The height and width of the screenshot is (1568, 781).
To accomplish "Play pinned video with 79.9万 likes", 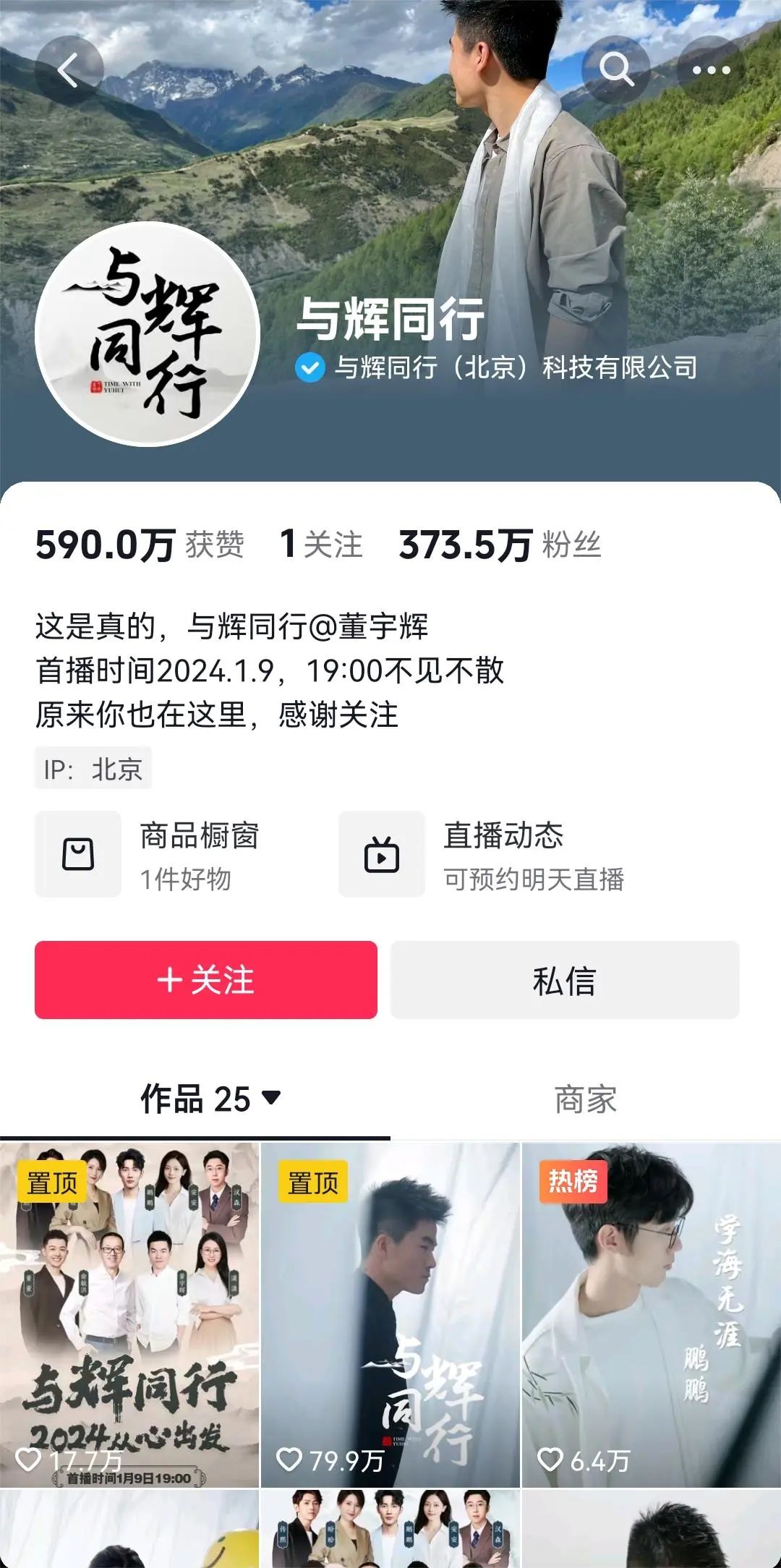I will [390, 1315].
